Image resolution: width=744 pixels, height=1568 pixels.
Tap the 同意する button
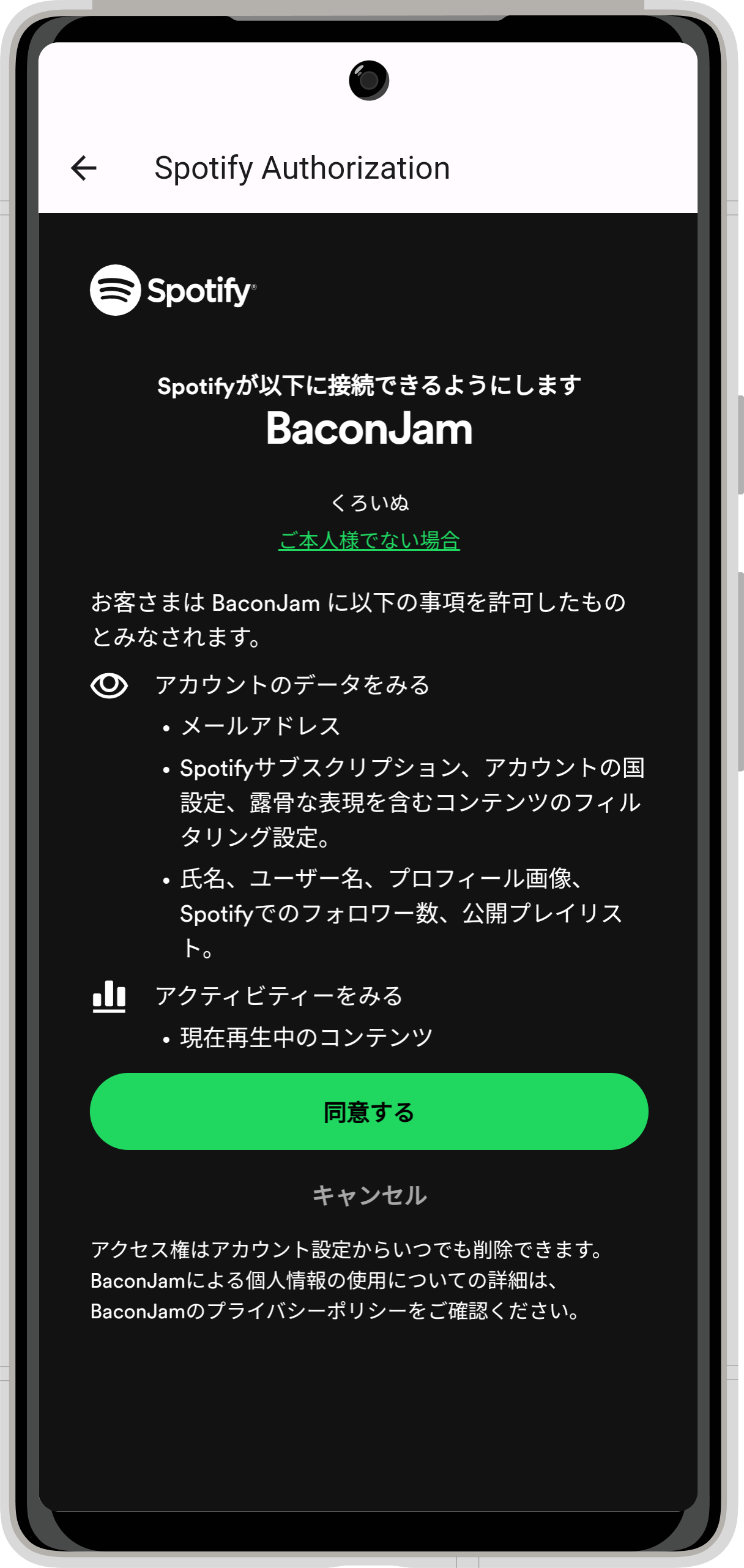pyautogui.click(x=369, y=1111)
